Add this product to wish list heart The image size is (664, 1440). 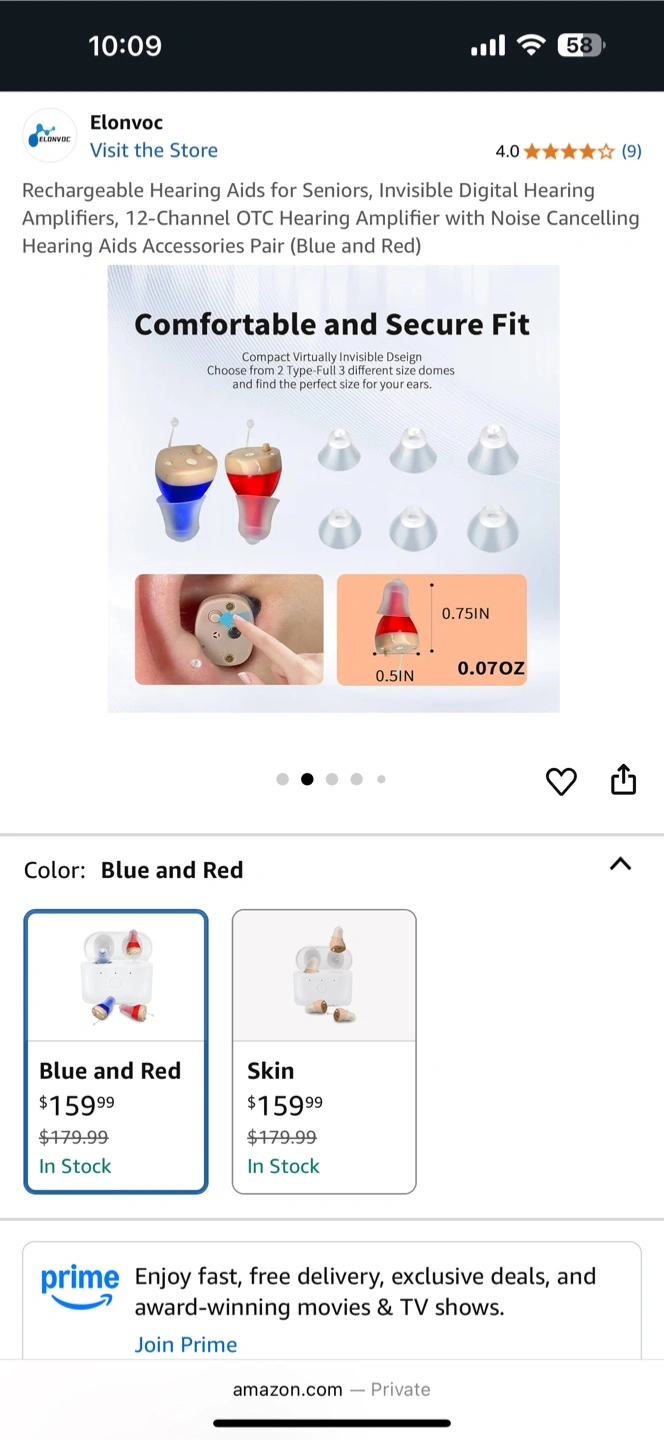(x=561, y=781)
